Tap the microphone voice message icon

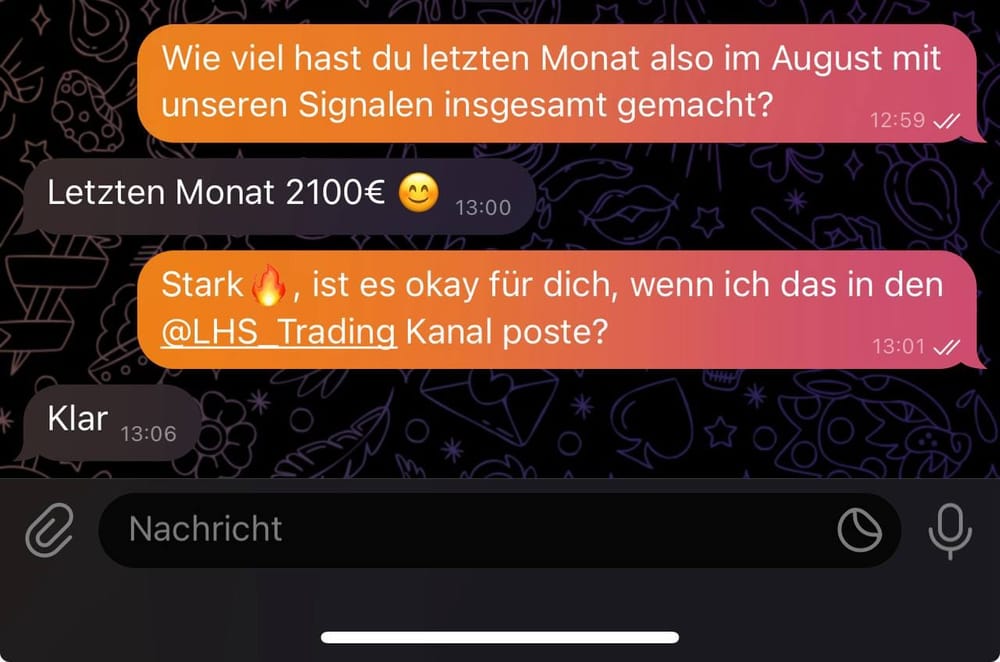point(949,530)
